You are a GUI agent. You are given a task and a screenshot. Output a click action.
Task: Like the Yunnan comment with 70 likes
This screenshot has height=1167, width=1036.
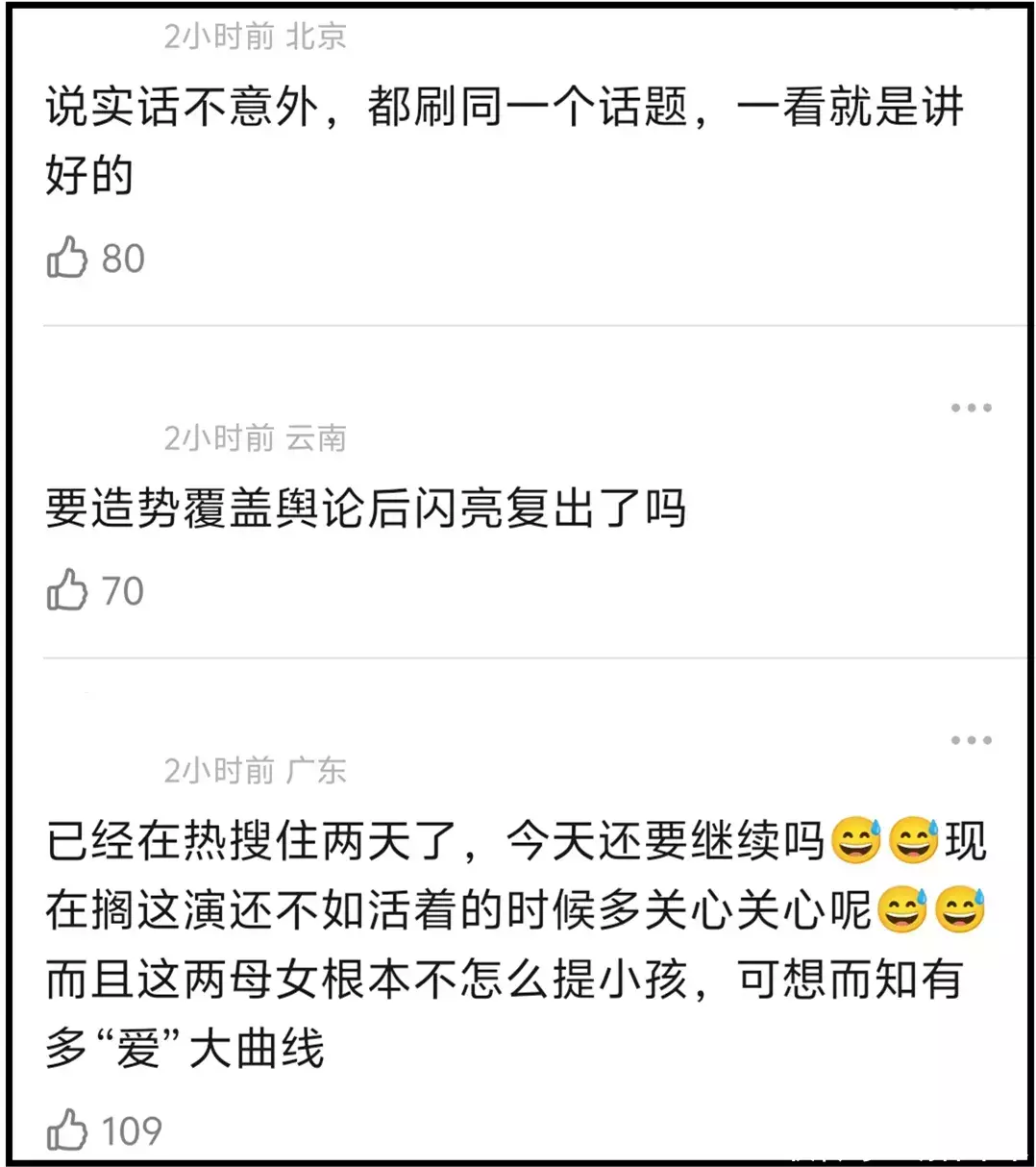tap(67, 590)
